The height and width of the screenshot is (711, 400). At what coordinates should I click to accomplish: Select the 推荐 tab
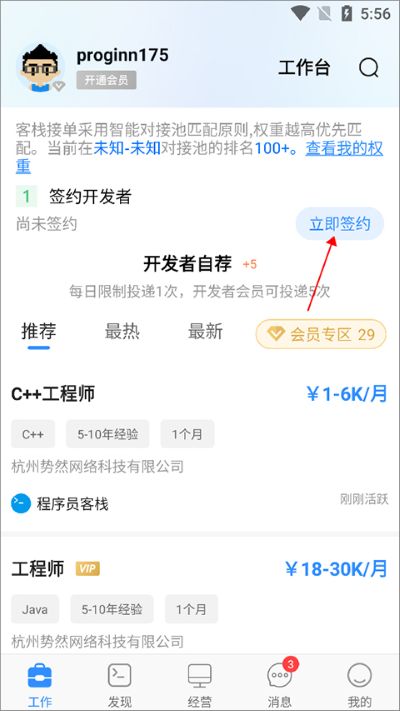[39, 331]
